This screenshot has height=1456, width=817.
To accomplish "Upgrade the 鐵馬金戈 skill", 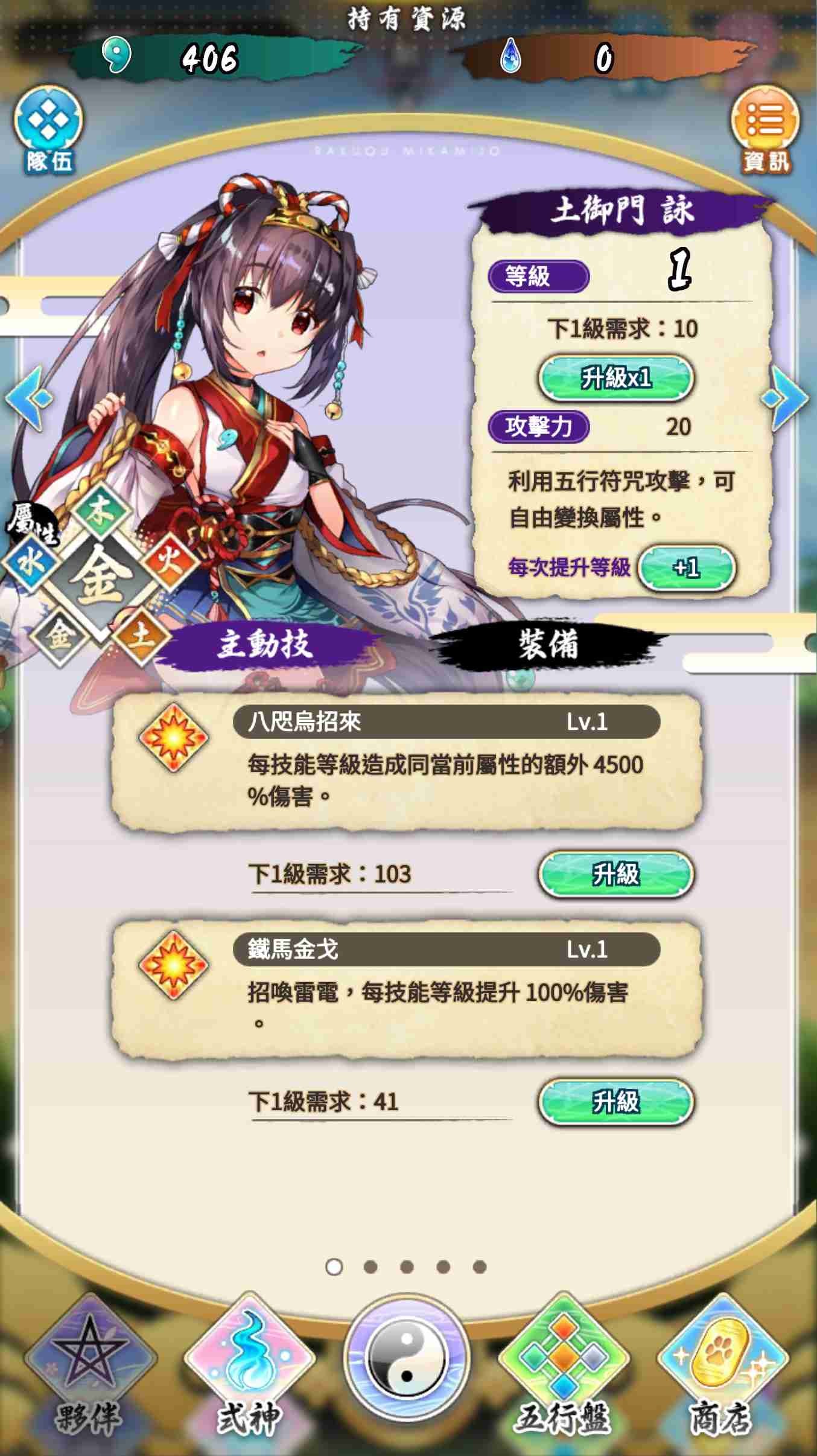I will click(x=615, y=1102).
